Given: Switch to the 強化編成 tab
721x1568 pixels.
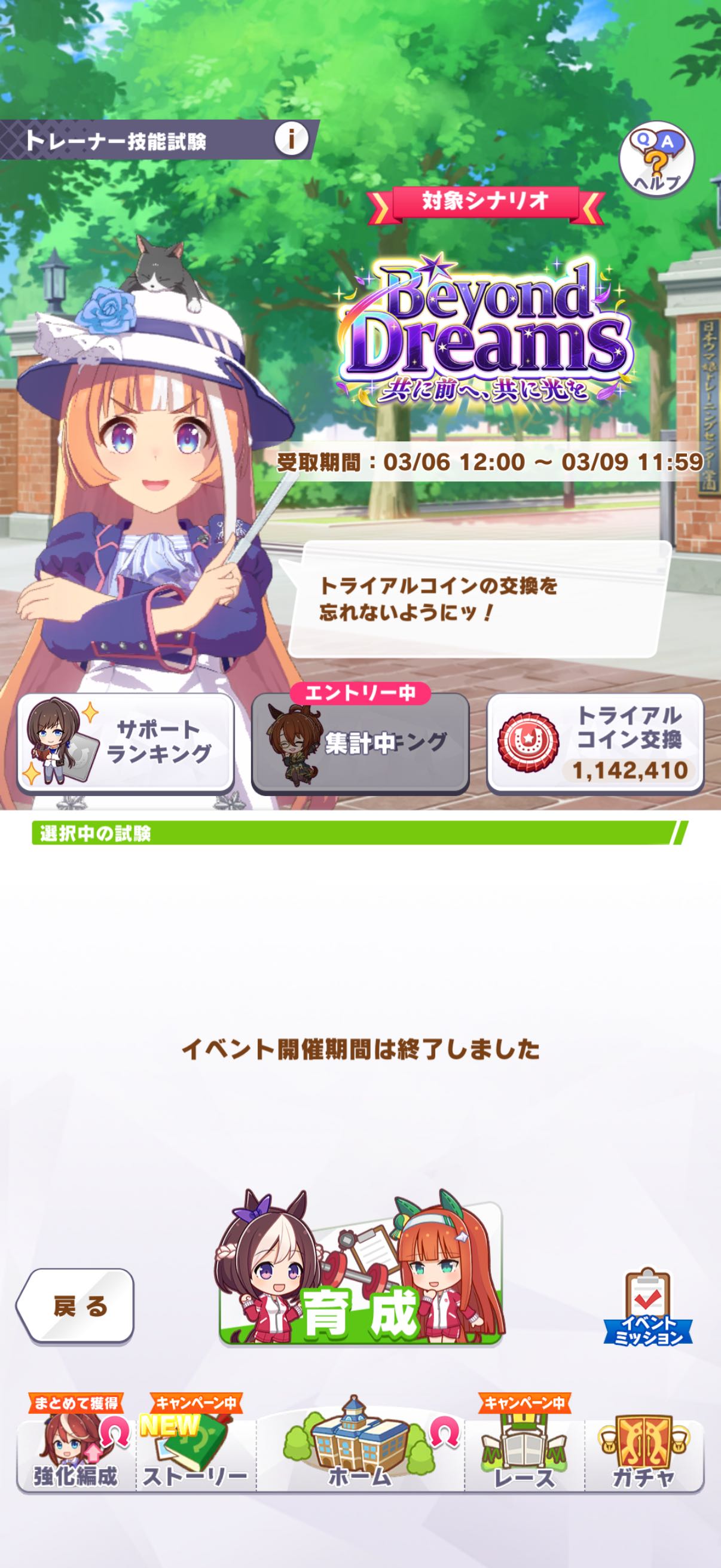Looking at the screenshot, I should click(76, 1456).
